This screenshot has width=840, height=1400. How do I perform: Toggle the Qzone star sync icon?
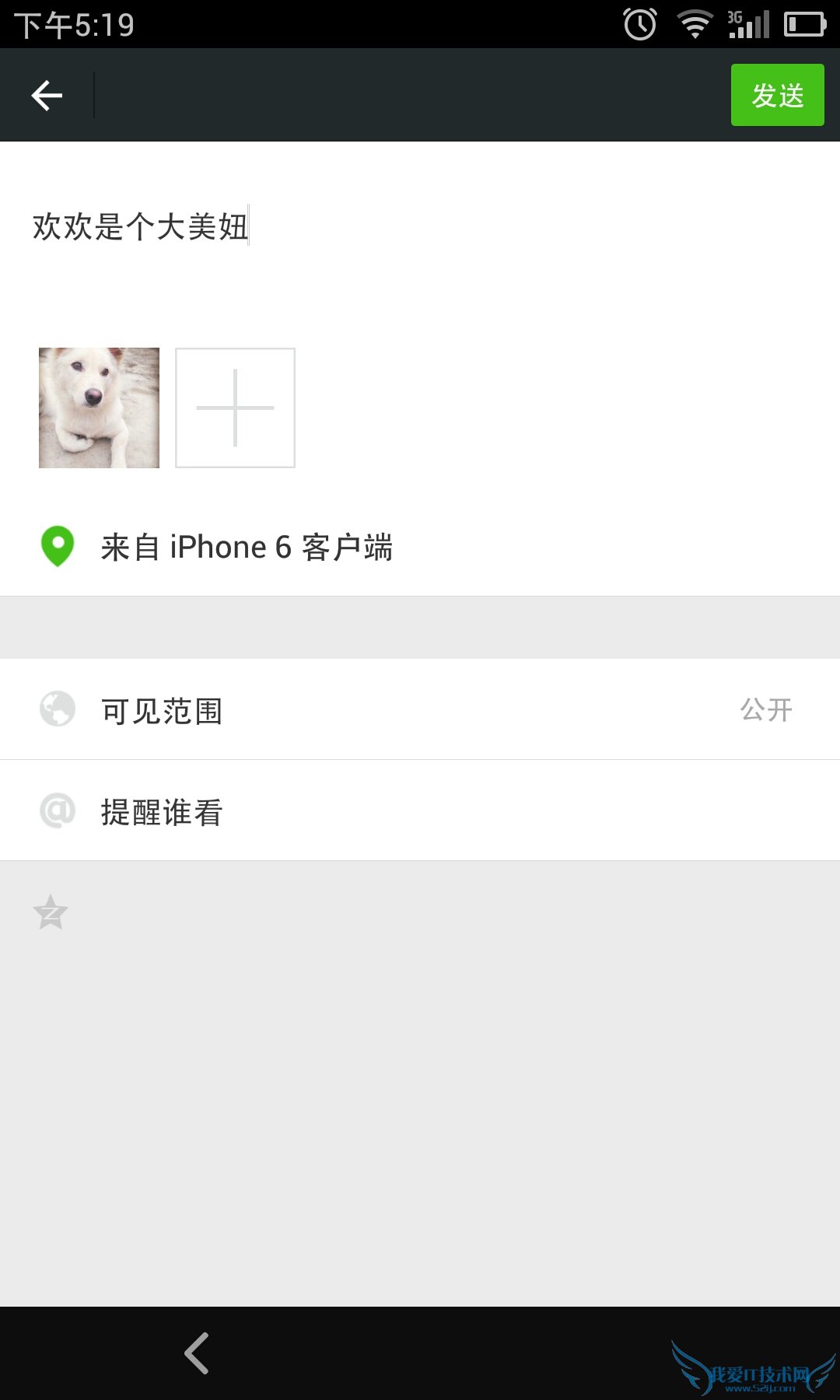(51, 913)
